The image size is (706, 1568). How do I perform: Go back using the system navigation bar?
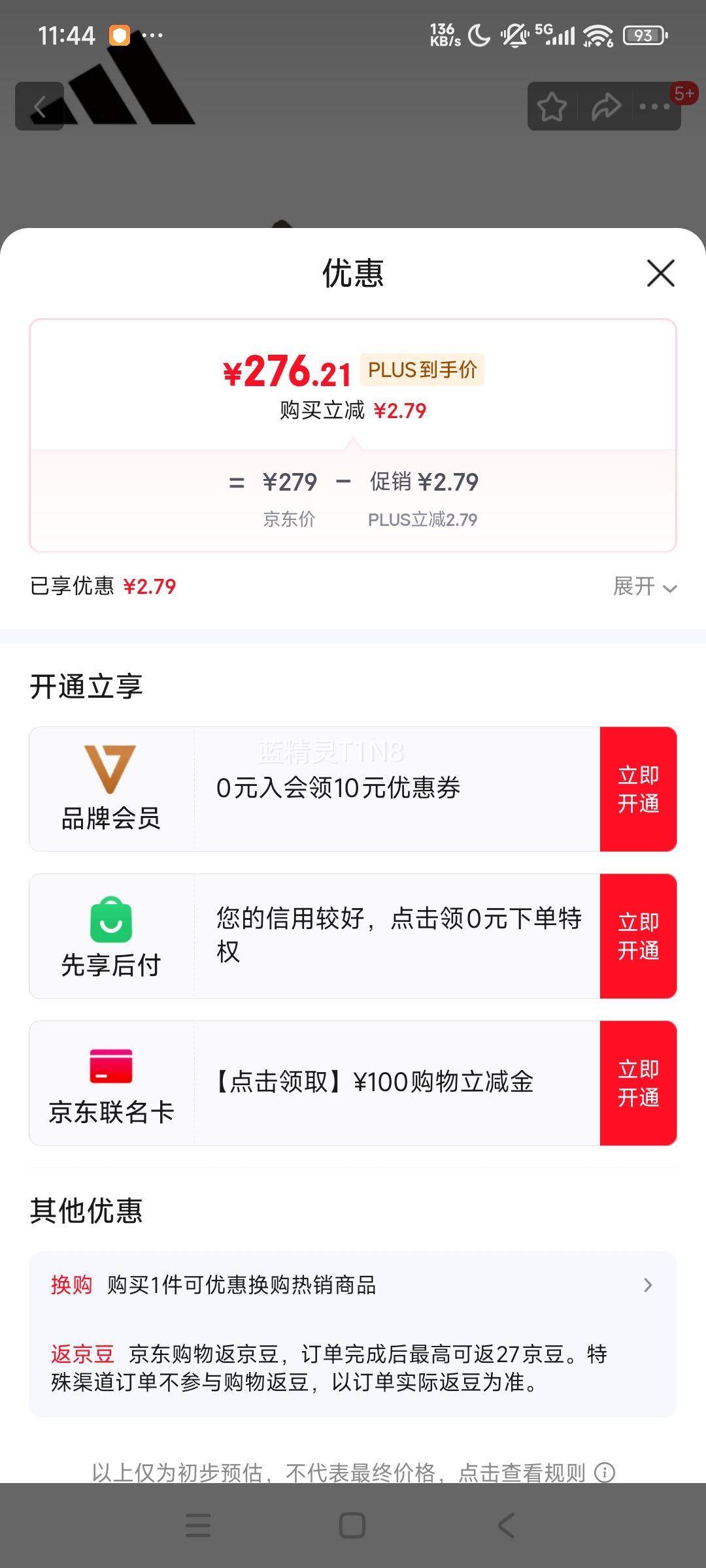click(507, 1526)
